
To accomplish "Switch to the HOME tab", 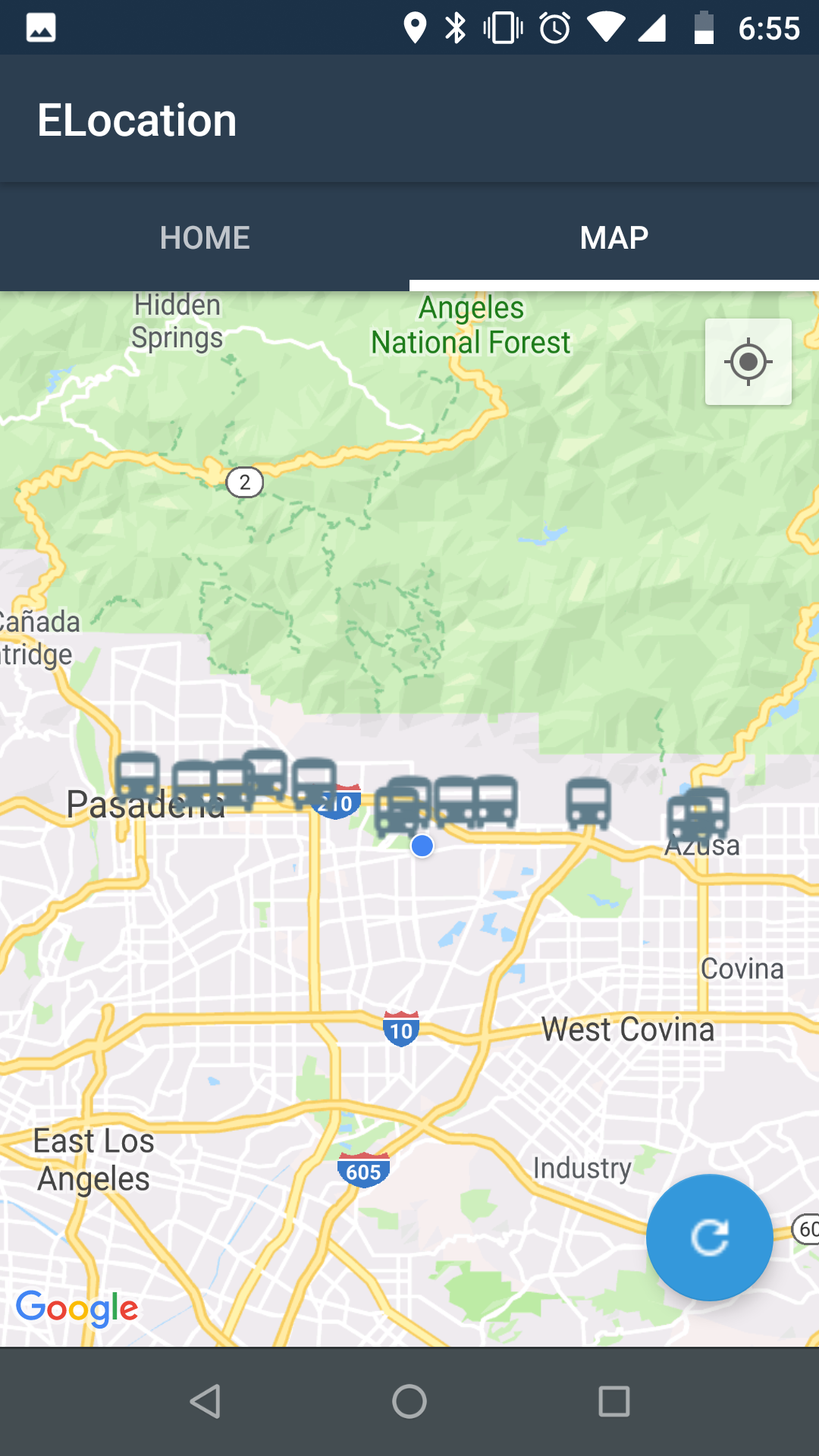I will pyautogui.click(x=205, y=238).
